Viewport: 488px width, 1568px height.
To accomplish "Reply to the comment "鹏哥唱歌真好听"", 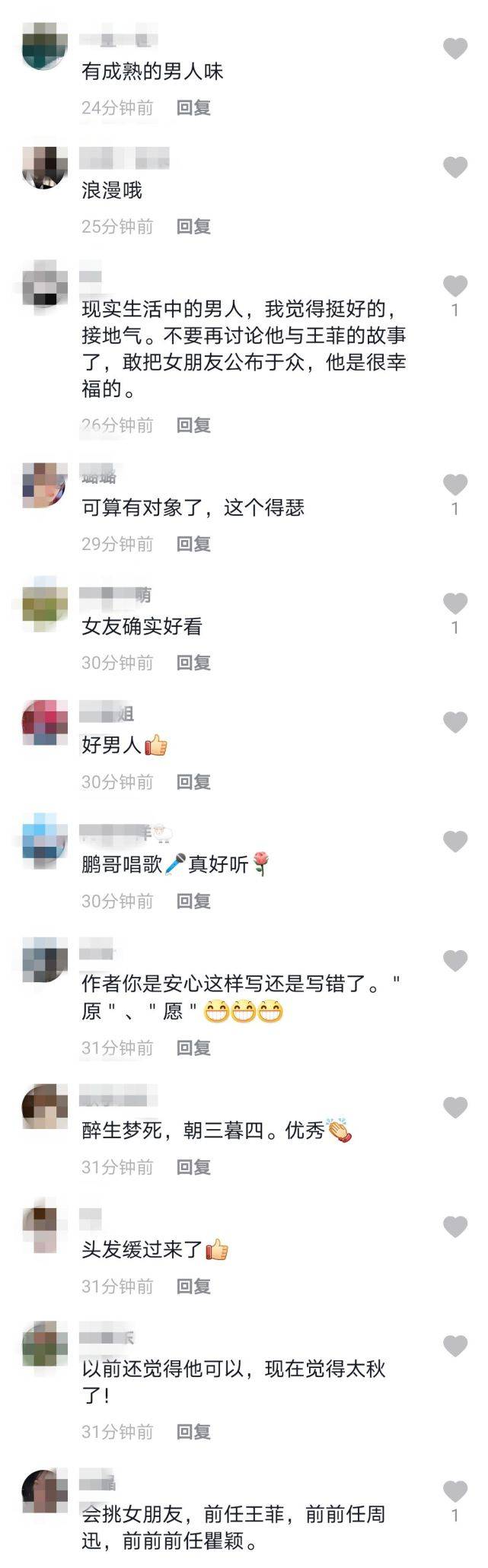I will (x=193, y=902).
